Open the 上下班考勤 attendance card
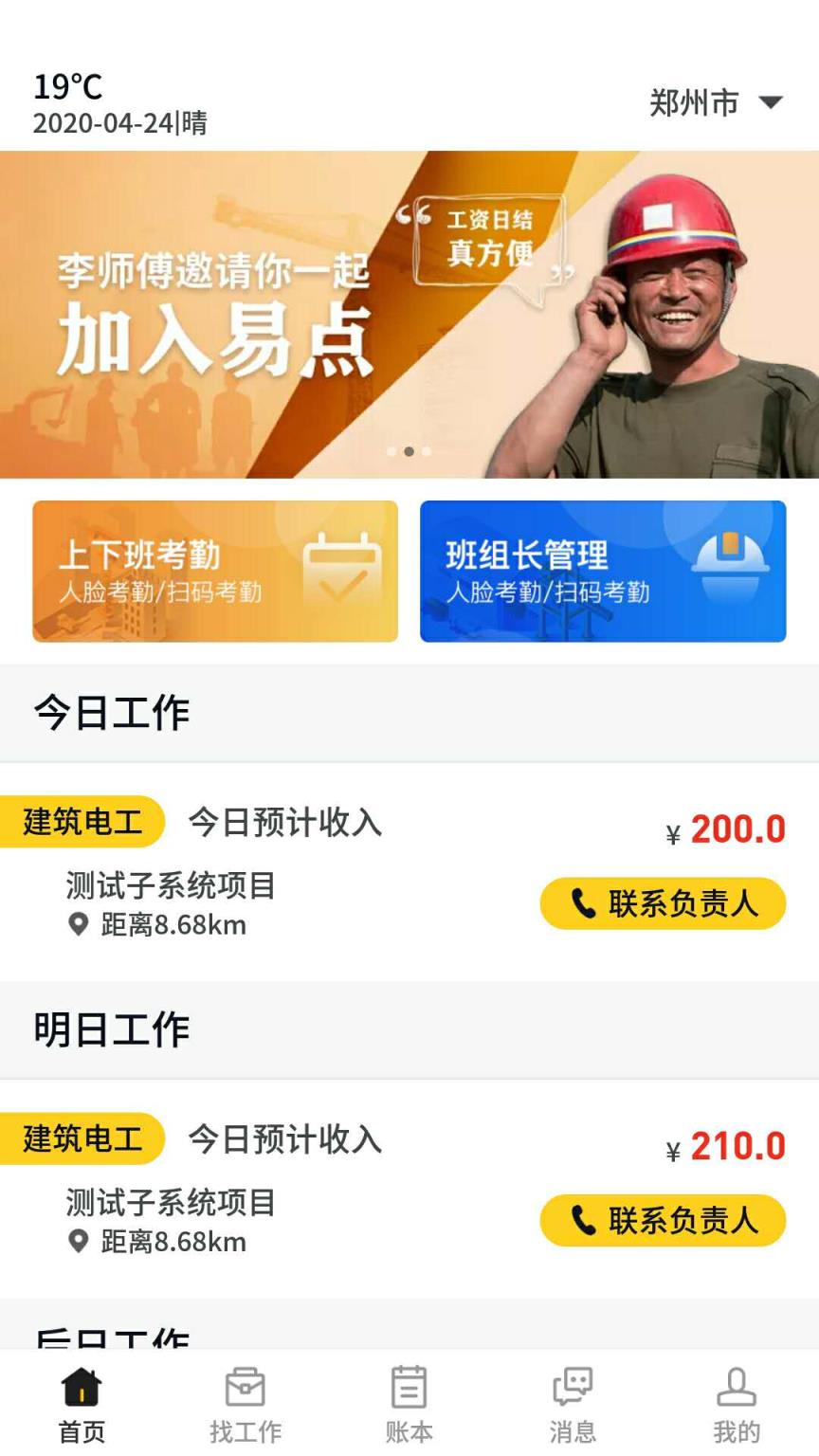 tap(213, 571)
